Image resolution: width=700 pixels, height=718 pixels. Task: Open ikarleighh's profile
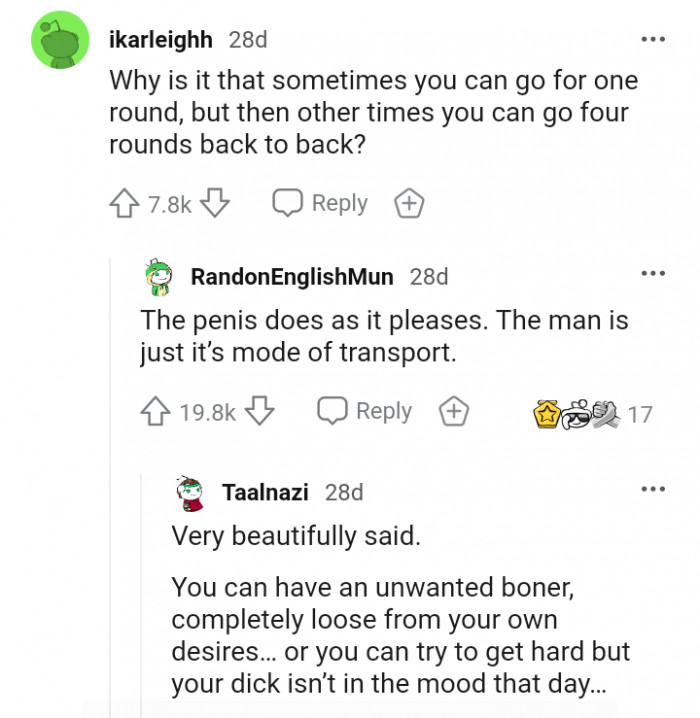pyautogui.click(x=160, y=40)
